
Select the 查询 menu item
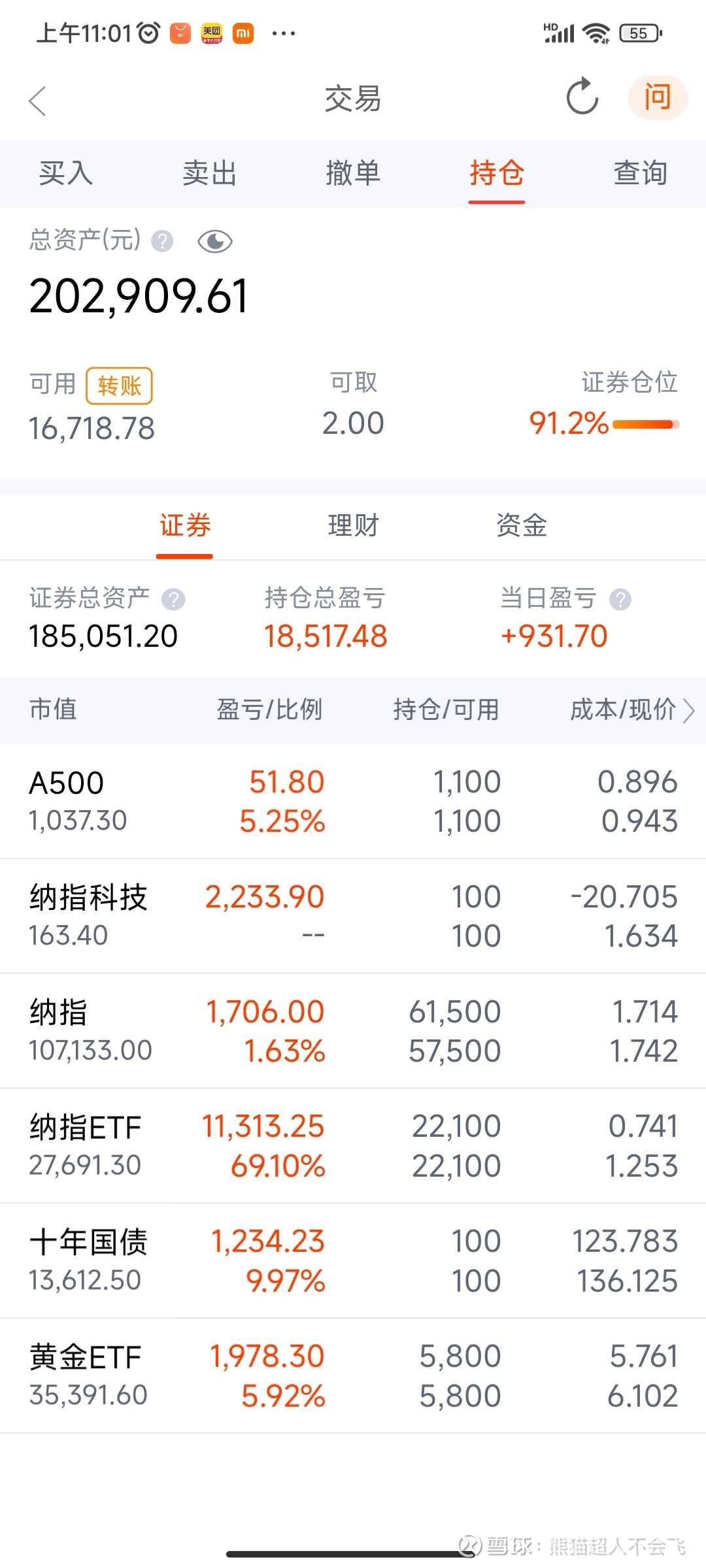(640, 173)
